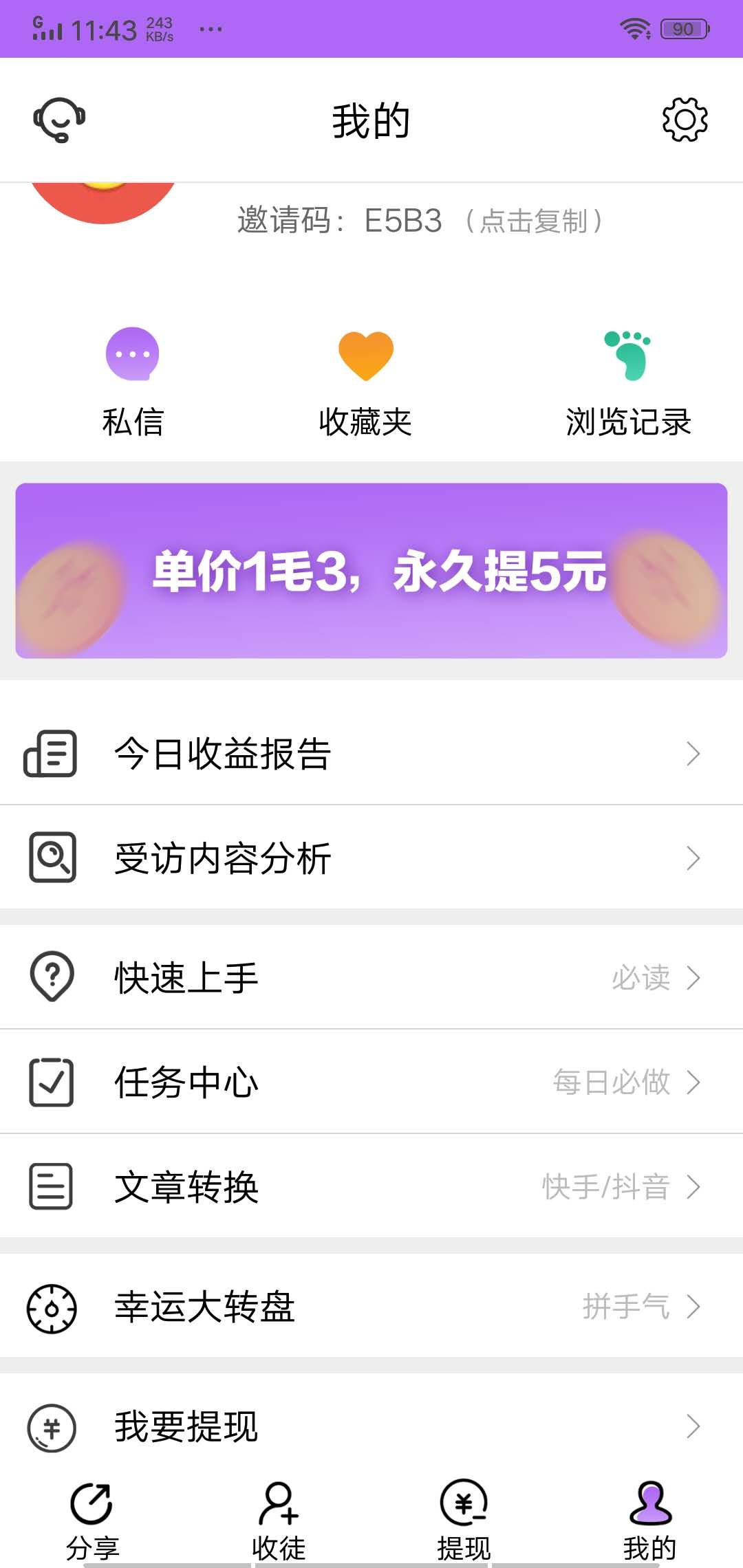Expand 今日收益报告 via its chevron
Image resolution: width=743 pixels, height=1568 pixels.
pos(694,754)
